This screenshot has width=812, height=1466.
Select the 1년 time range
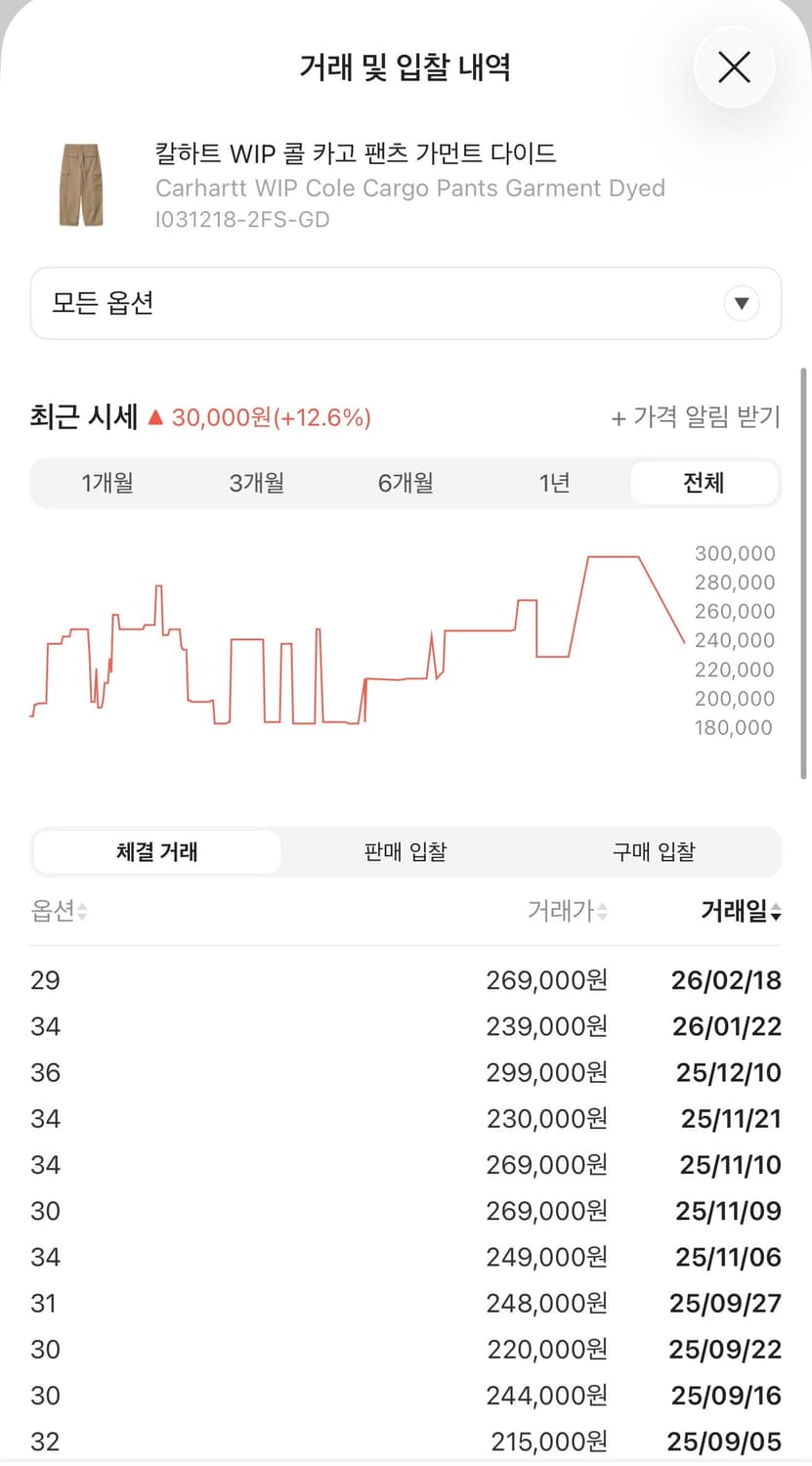pos(554,482)
